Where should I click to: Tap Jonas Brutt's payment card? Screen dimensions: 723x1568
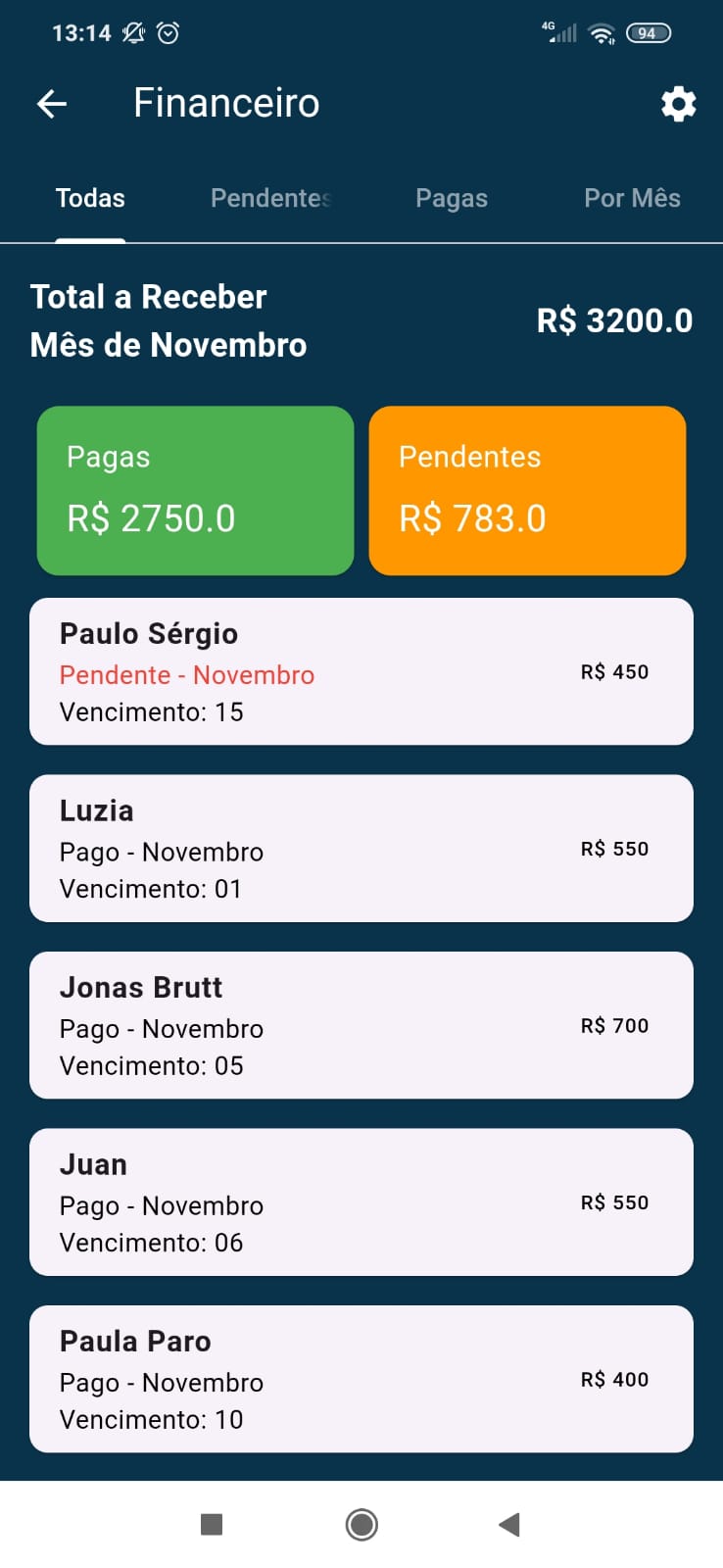361,1025
